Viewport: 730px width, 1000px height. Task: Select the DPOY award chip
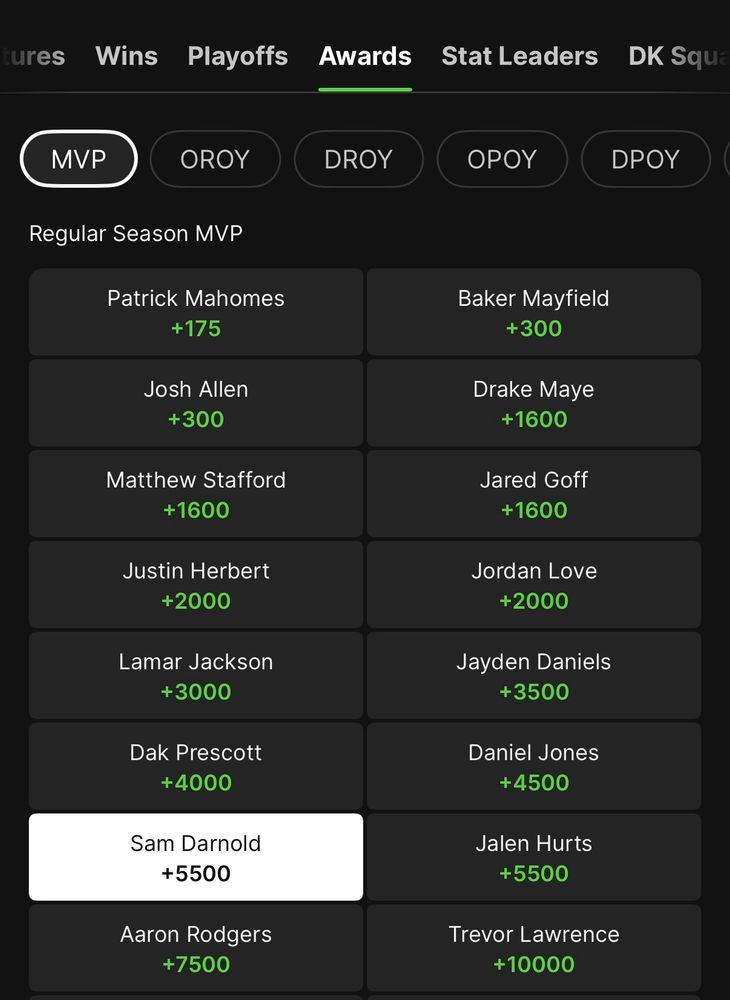(x=645, y=159)
